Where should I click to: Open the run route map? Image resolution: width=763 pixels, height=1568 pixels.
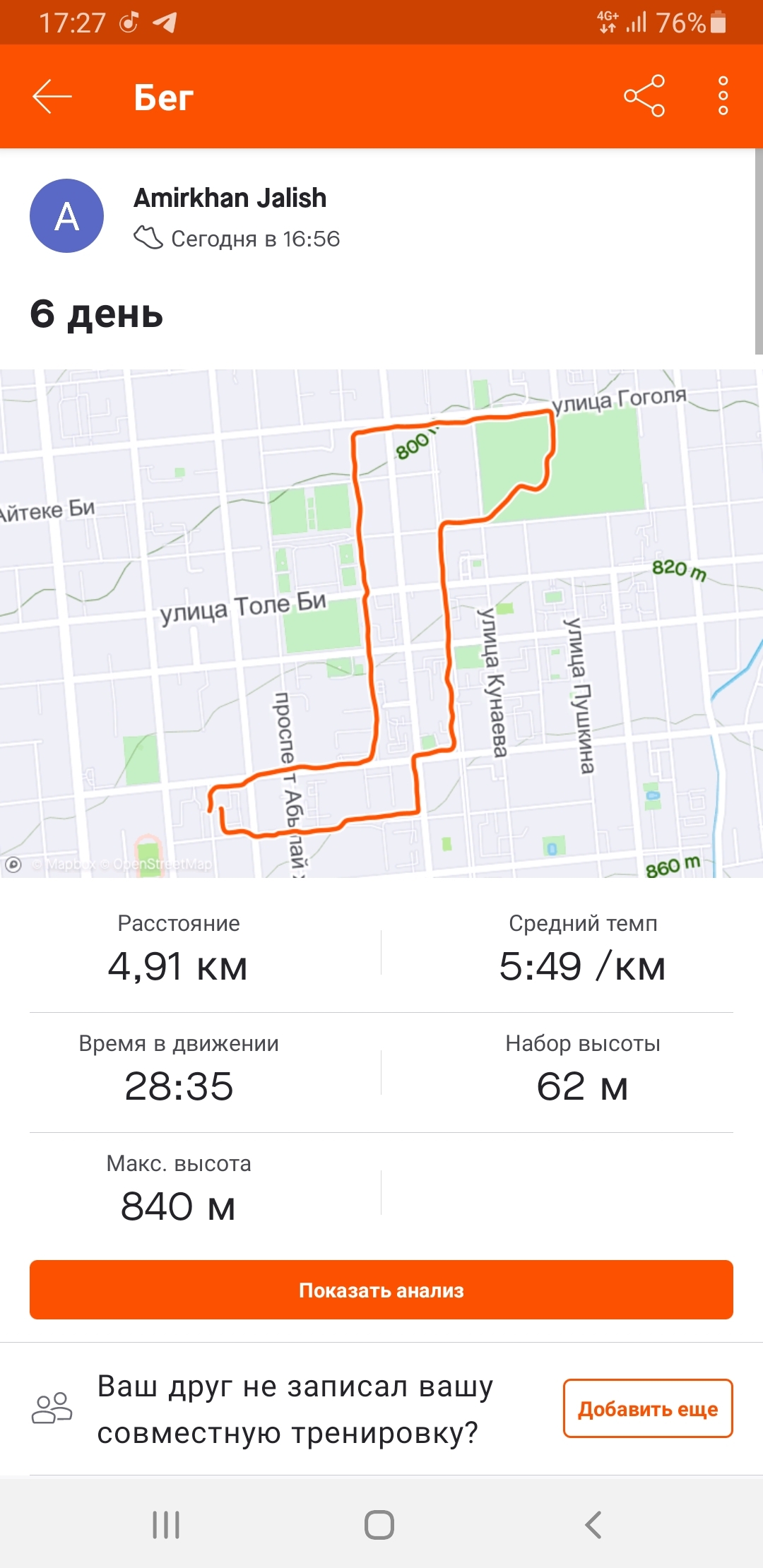tap(381, 623)
